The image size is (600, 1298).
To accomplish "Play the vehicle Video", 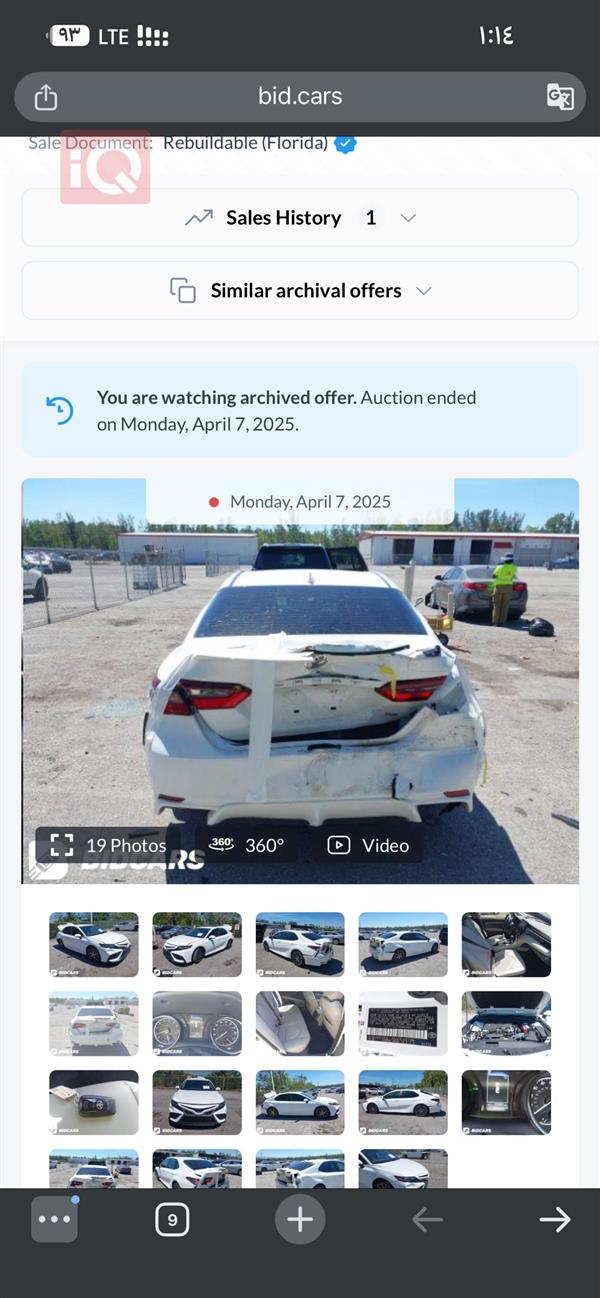I will click(x=368, y=846).
